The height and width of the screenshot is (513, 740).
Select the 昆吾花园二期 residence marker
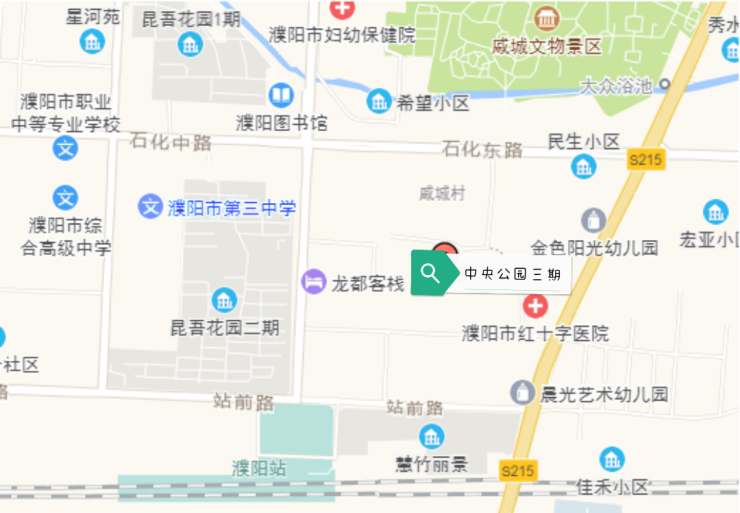[224, 299]
